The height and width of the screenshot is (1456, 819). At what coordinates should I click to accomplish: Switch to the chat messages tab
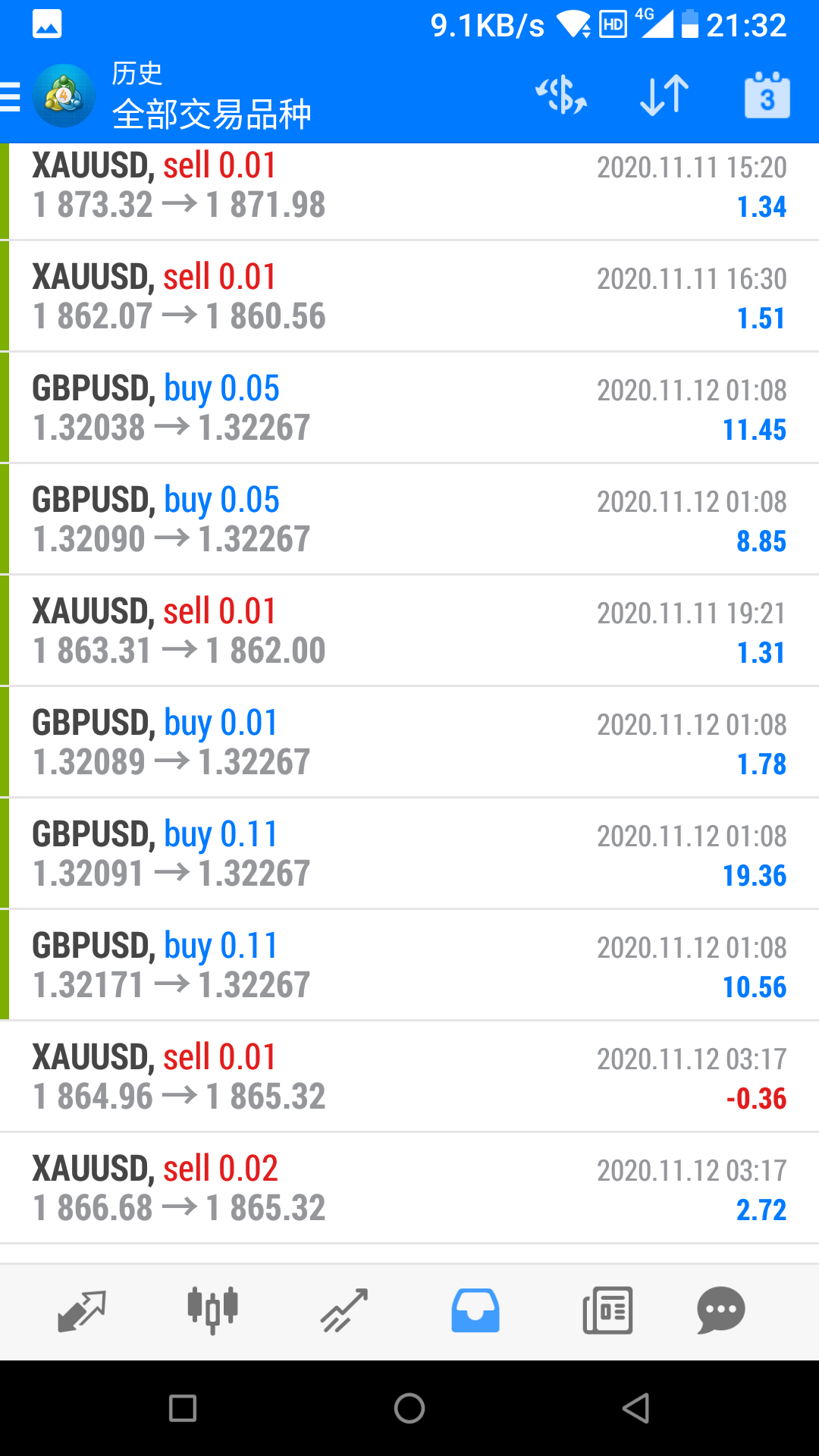pyautogui.click(x=720, y=1310)
